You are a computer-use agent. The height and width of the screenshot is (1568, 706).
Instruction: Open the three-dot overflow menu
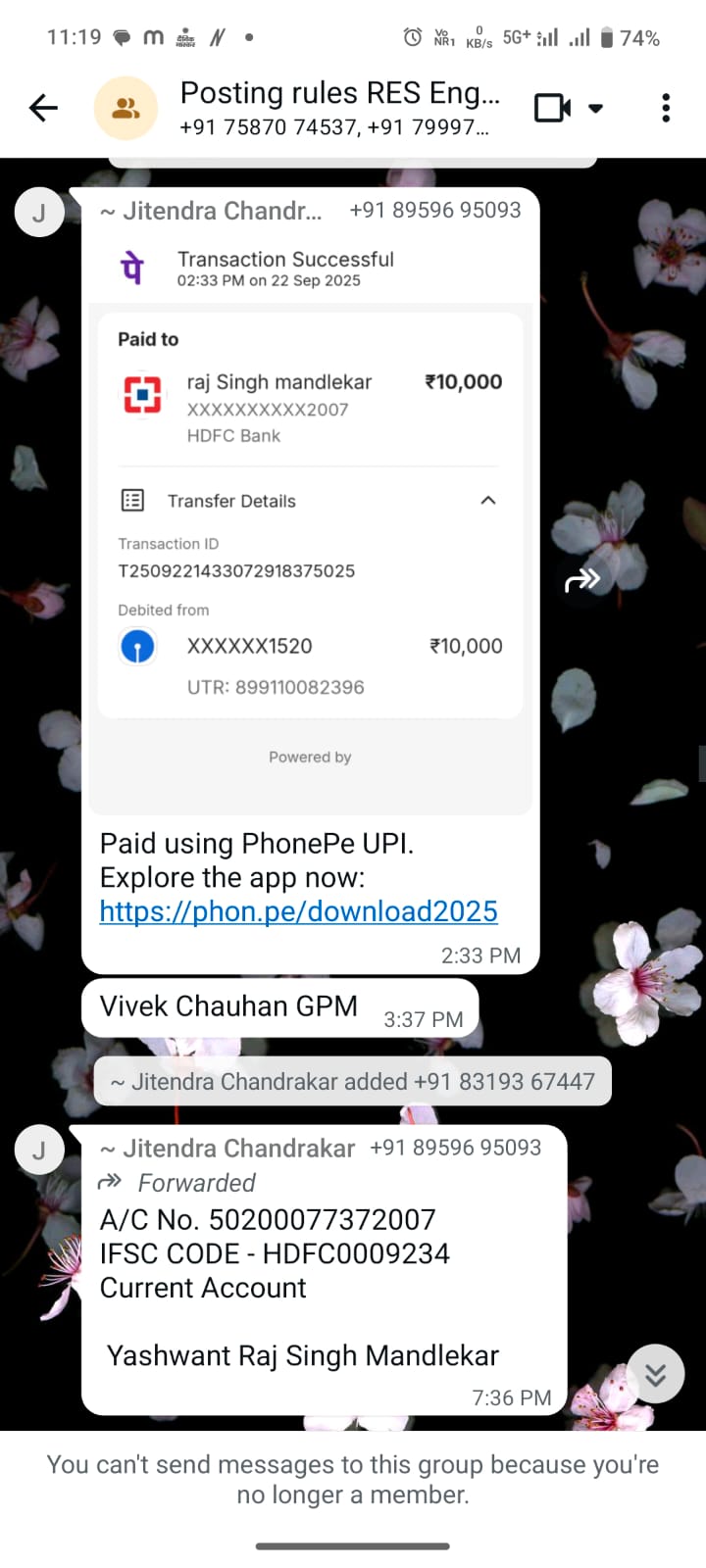pos(666,108)
